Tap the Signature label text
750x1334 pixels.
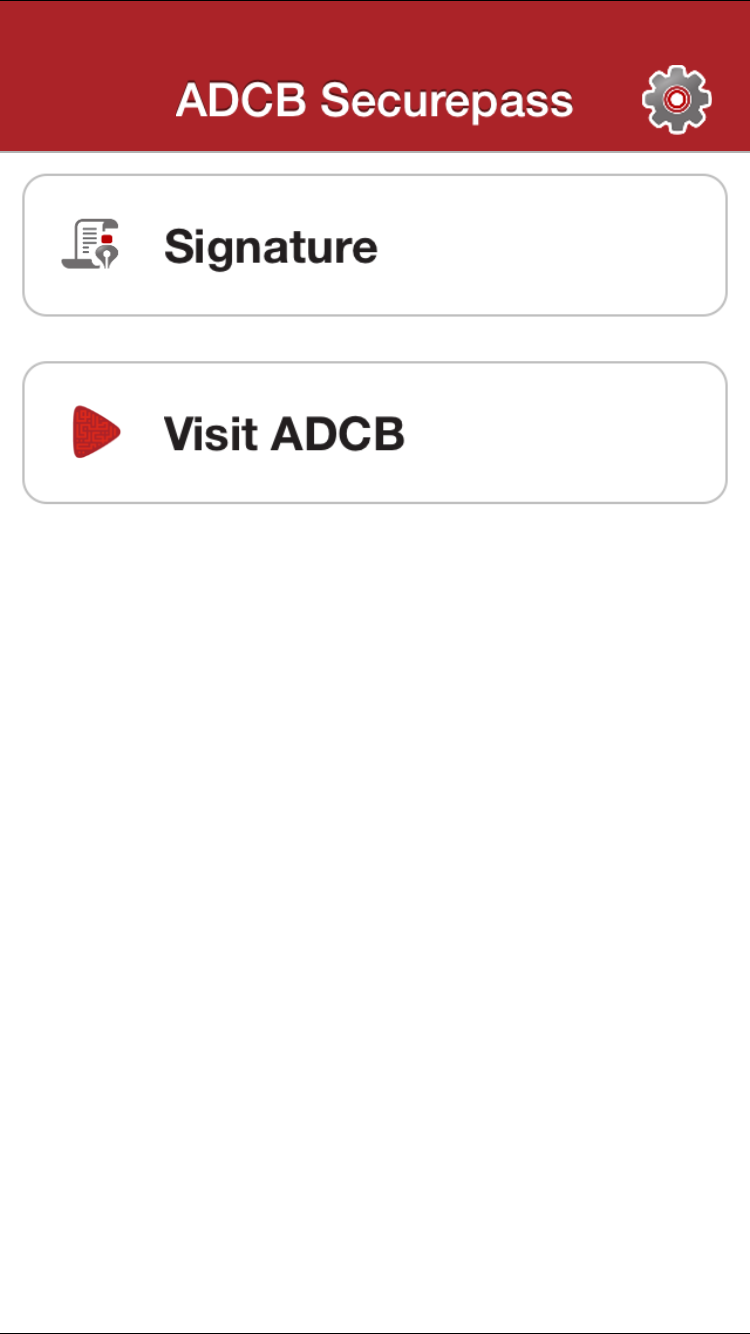(x=271, y=246)
